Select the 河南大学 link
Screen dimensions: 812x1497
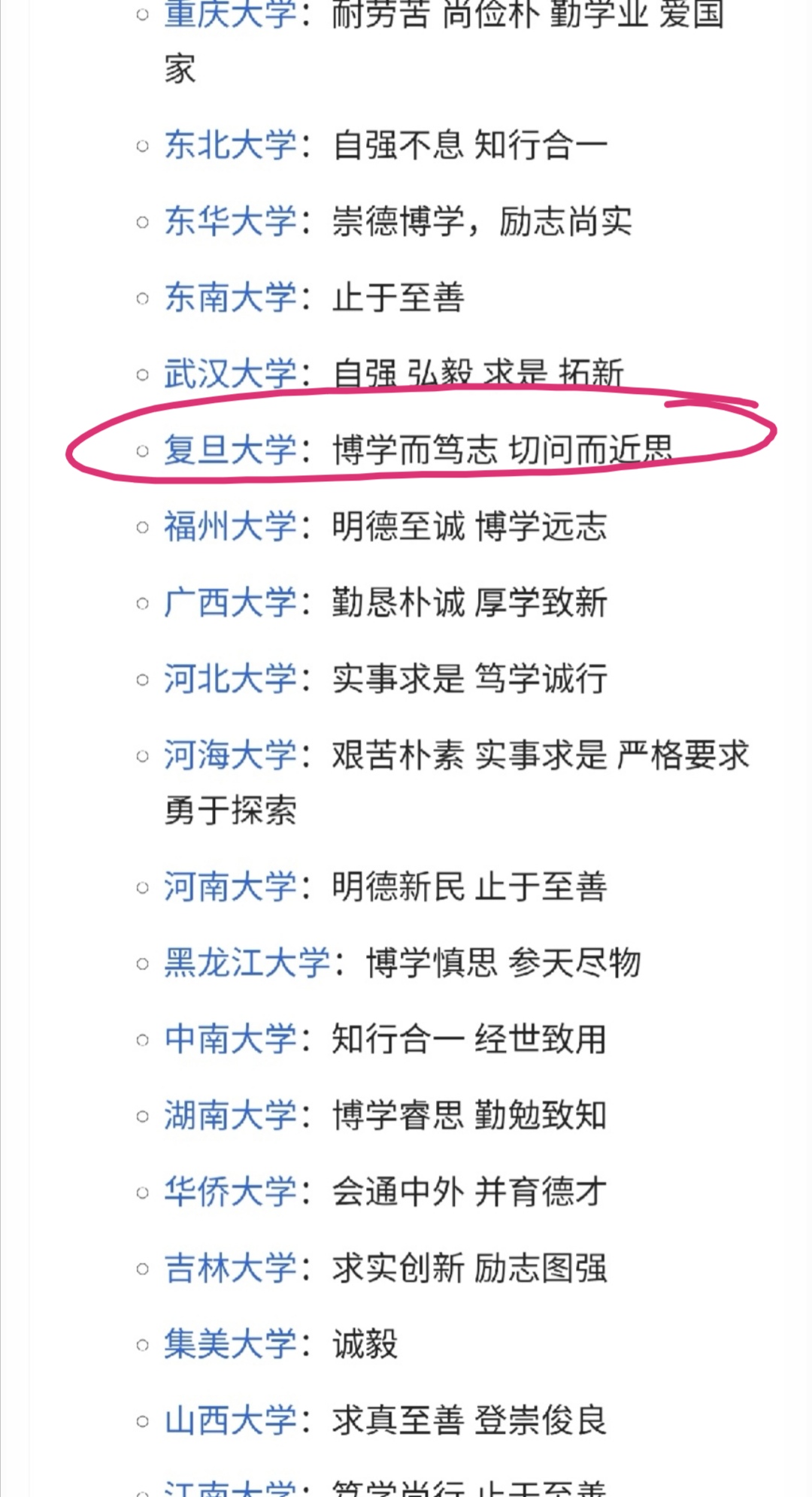coord(230,886)
